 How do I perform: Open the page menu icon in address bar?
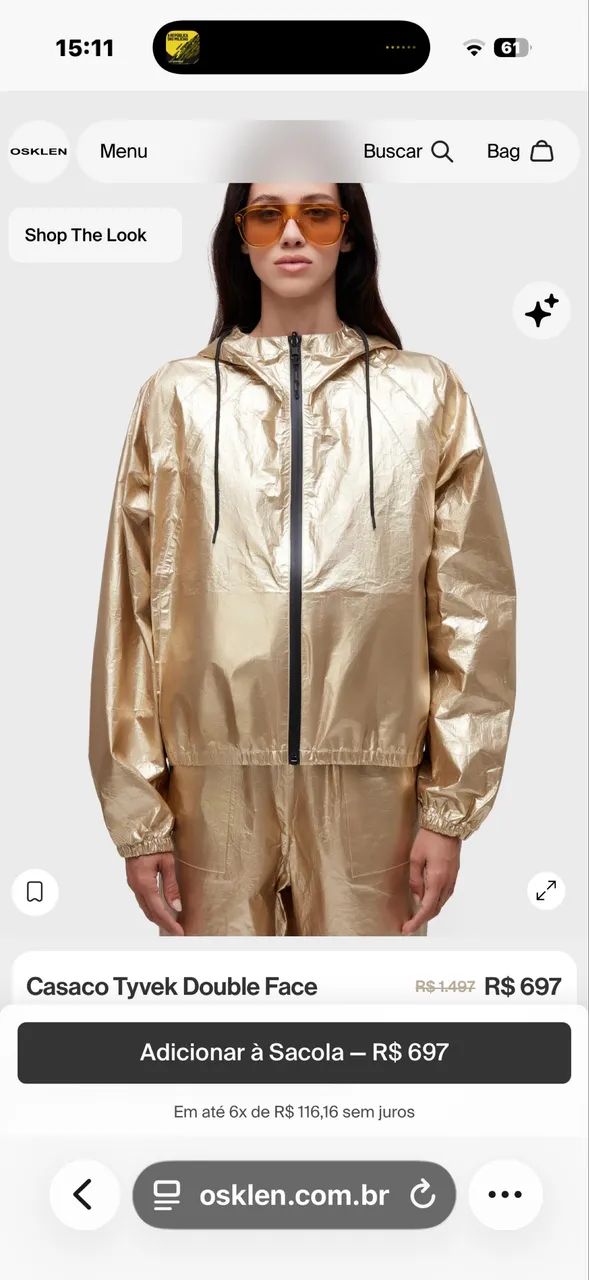pyautogui.click(x=167, y=1194)
